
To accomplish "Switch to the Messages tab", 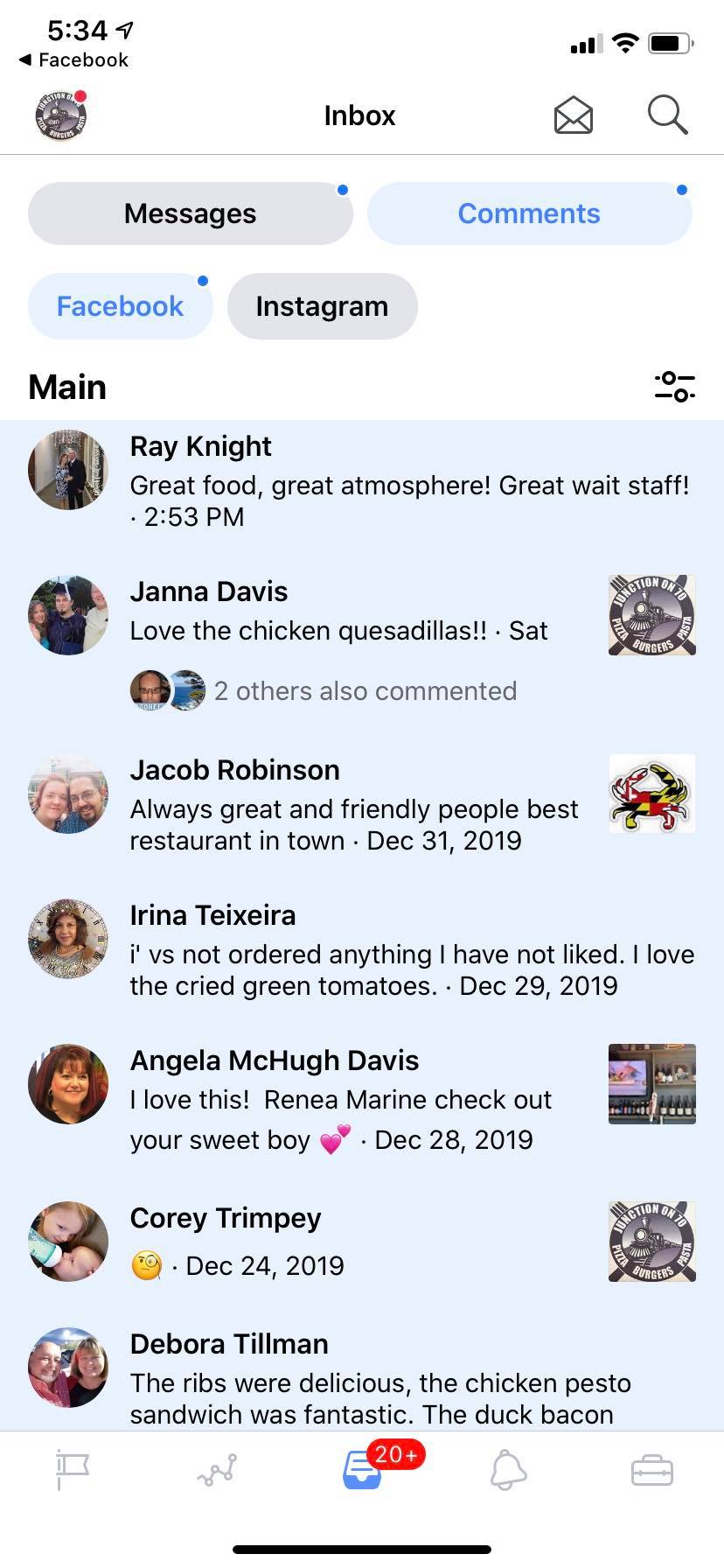I will [190, 213].
